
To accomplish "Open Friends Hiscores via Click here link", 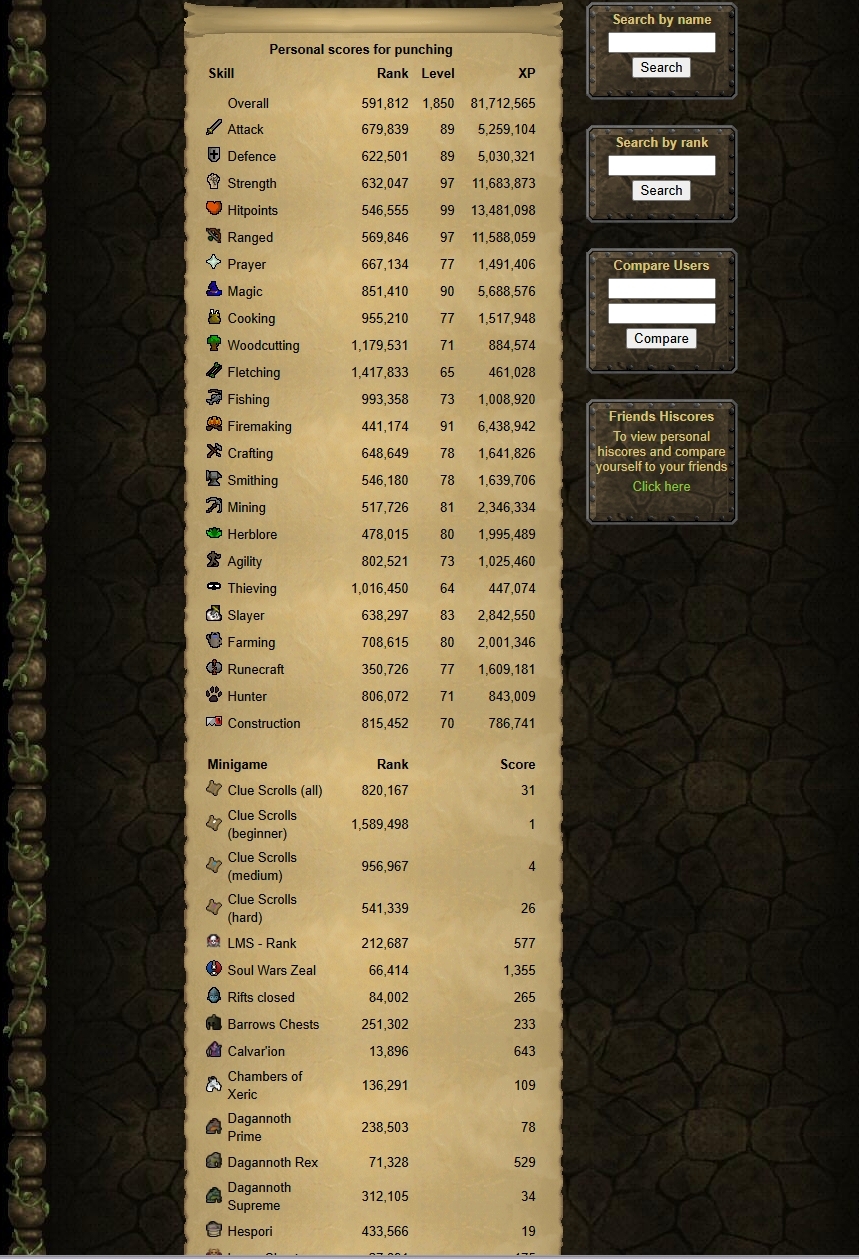I will [661, 486].
